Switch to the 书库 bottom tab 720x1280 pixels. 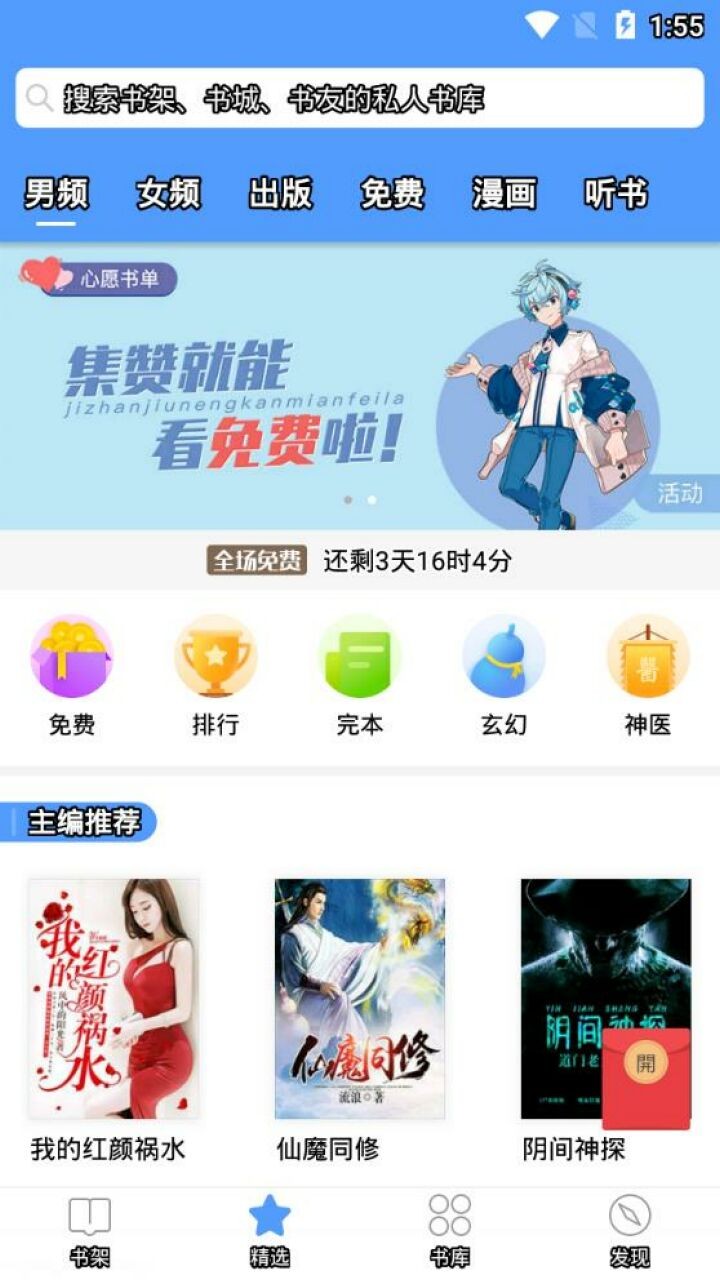(450, 1232)
